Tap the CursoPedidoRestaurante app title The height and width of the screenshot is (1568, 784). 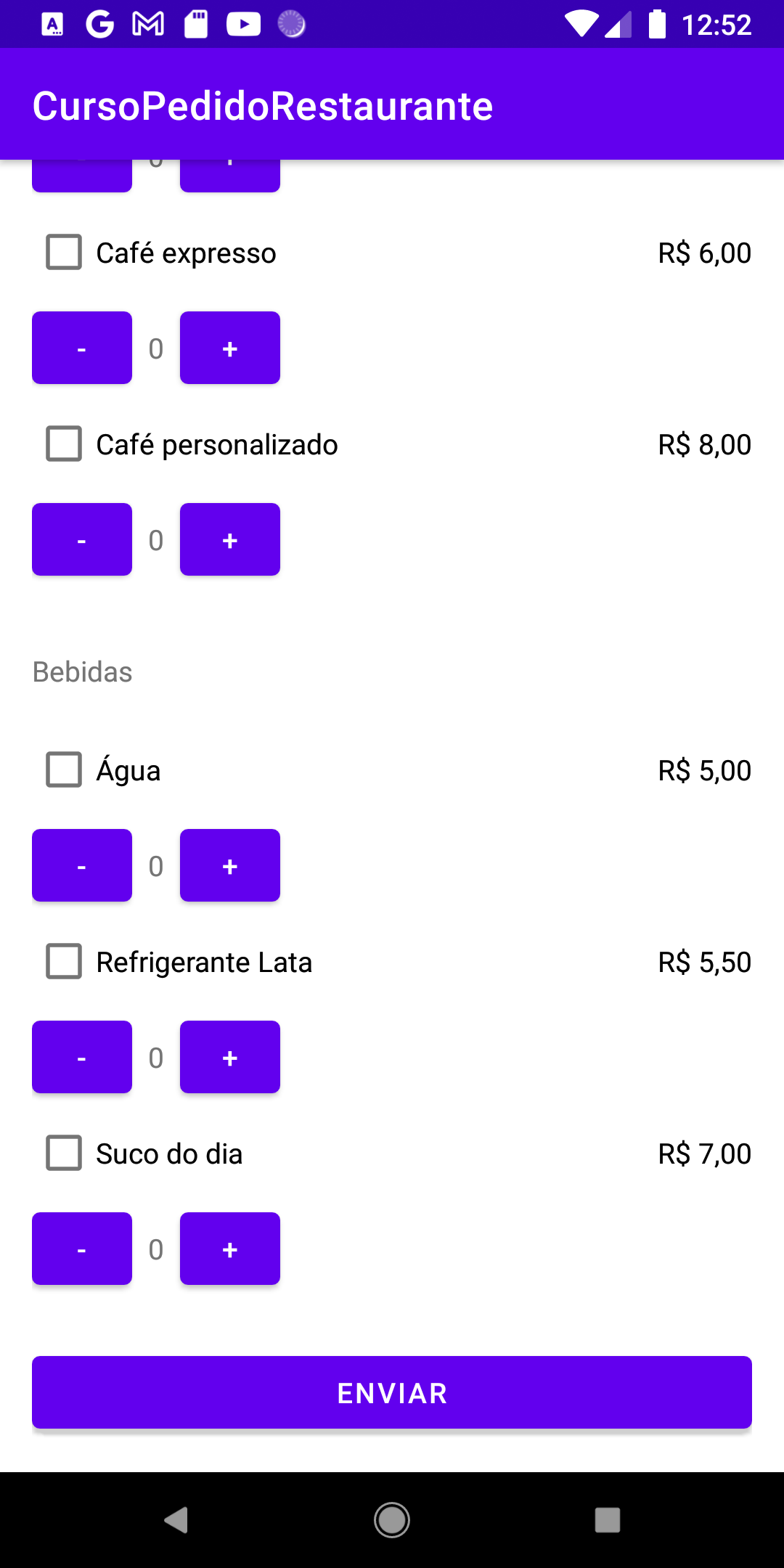coord(263,106)
